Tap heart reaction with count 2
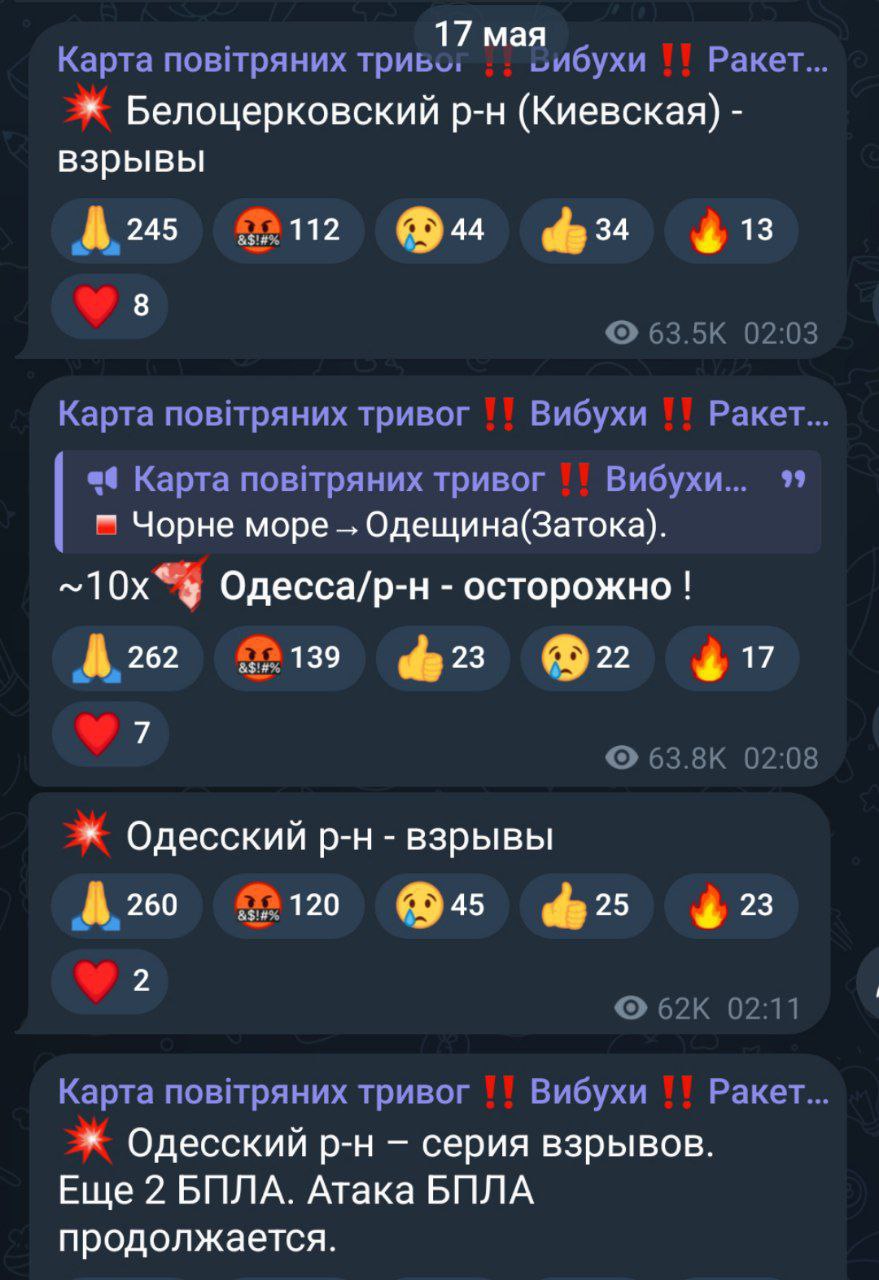 coord(109,980)
